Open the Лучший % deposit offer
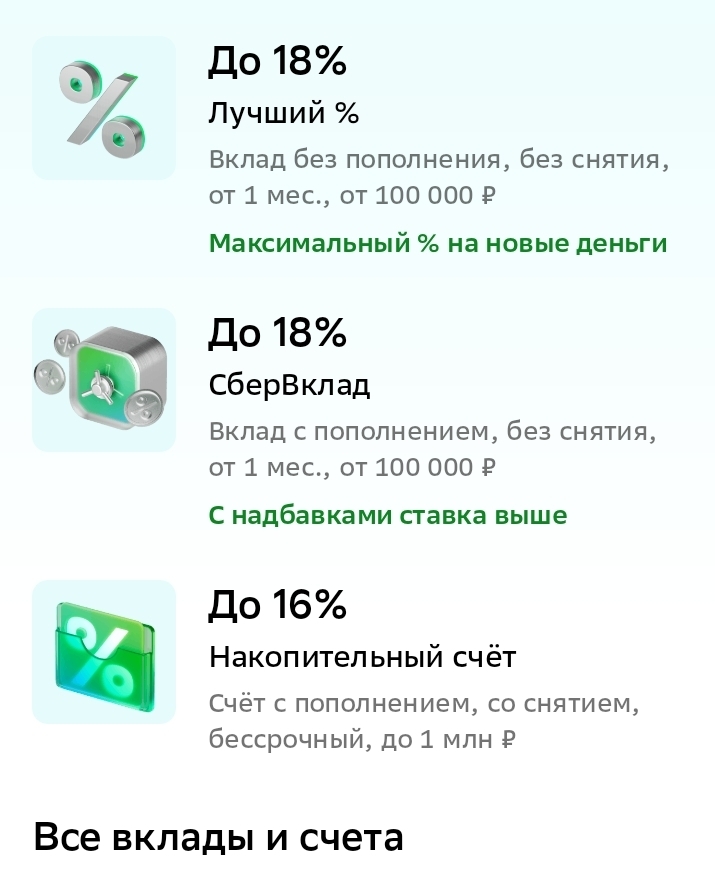715x873 pixels. click(283, 113)
